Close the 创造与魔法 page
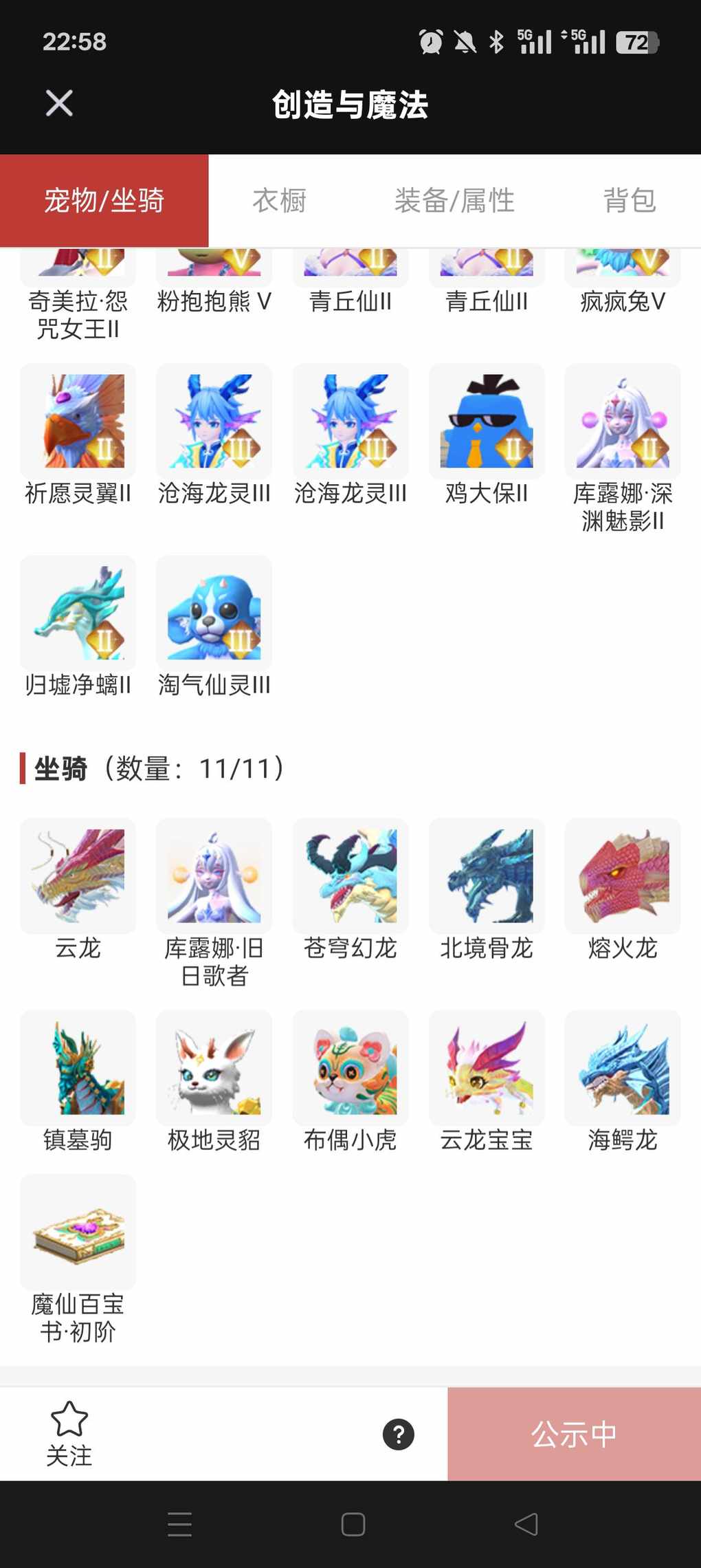 [59, 104]
